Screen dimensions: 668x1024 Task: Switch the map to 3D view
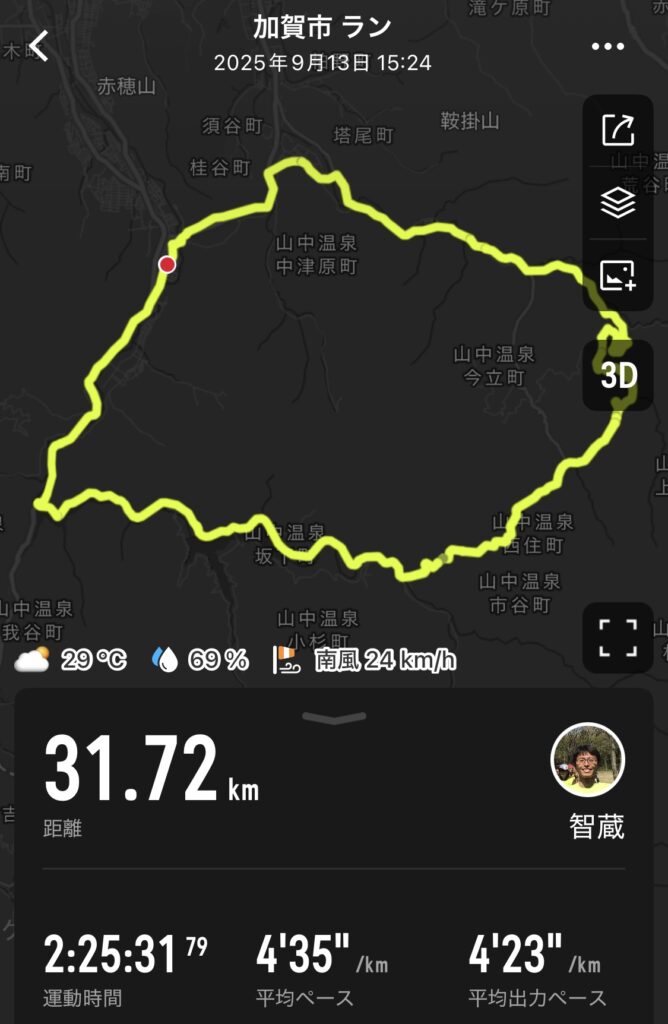(x=618, y=376)
